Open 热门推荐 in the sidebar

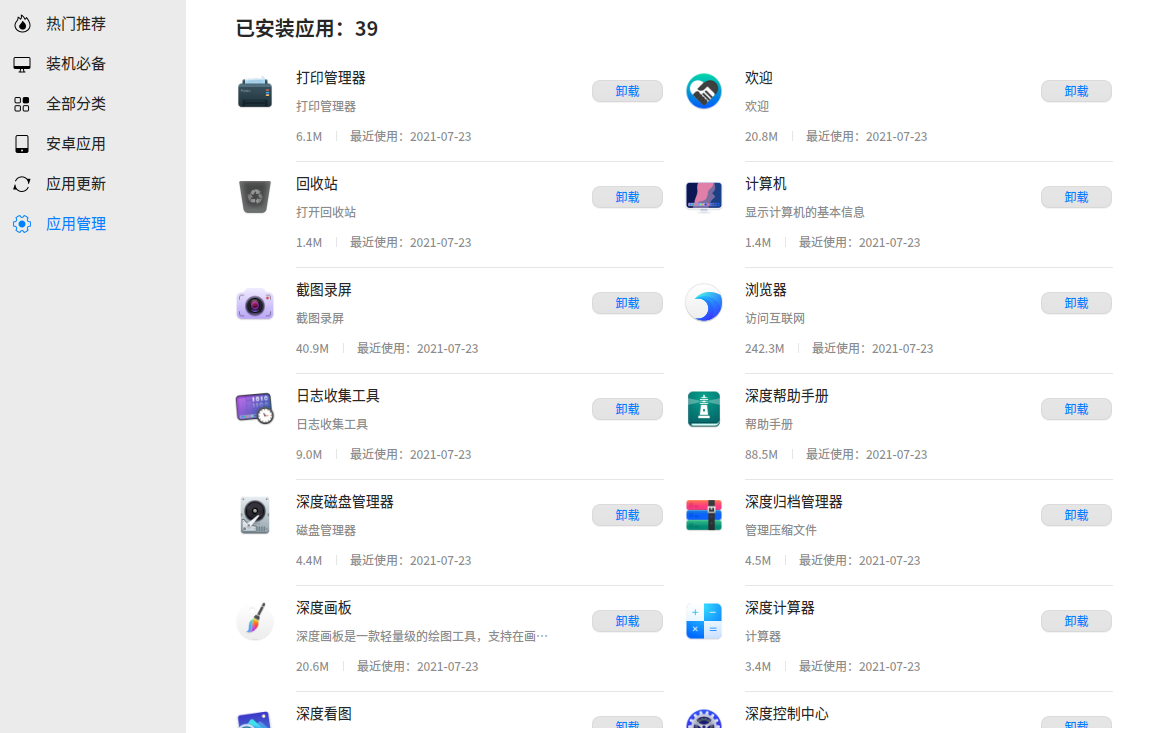pyautogui.click(x=75, y=24)
